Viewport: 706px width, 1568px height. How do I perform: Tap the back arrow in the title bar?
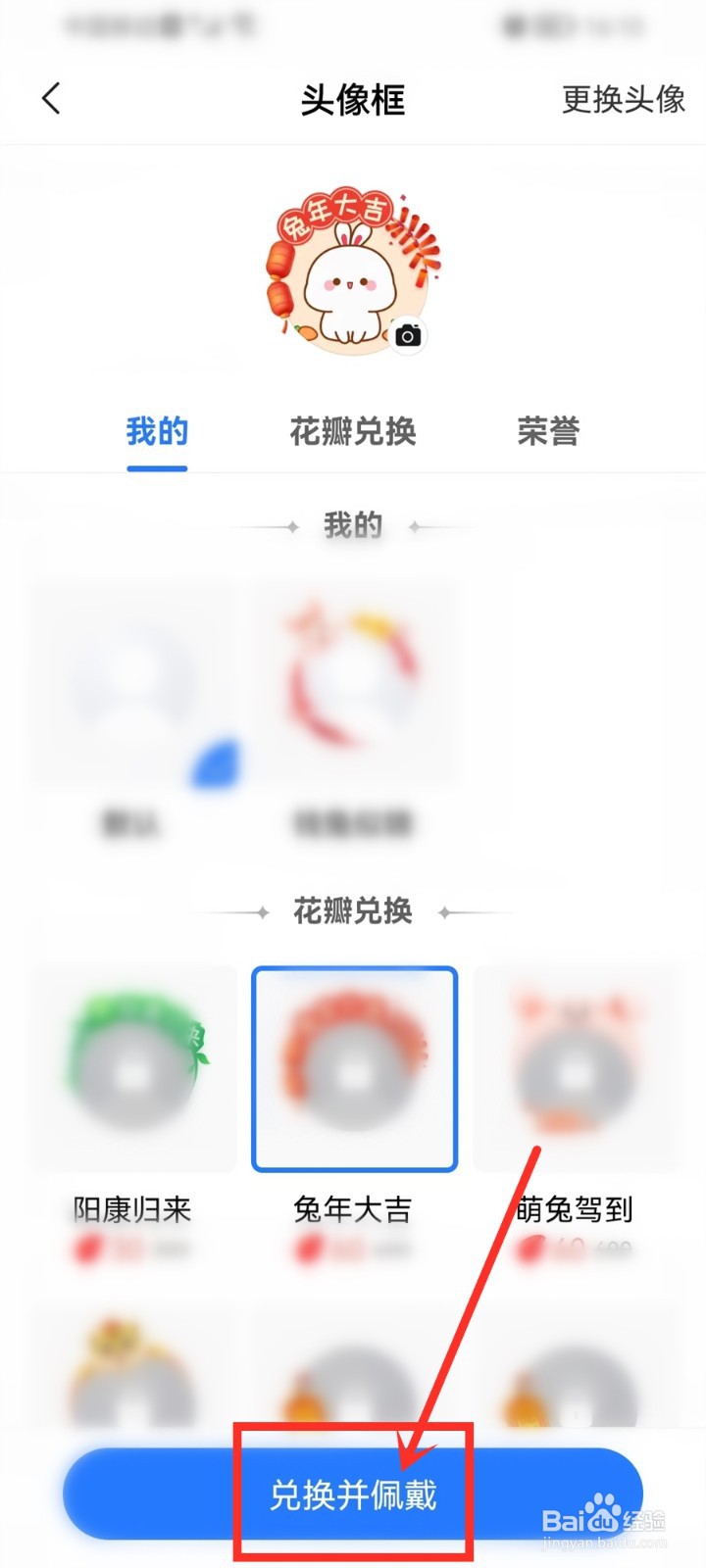pos(51,99)
